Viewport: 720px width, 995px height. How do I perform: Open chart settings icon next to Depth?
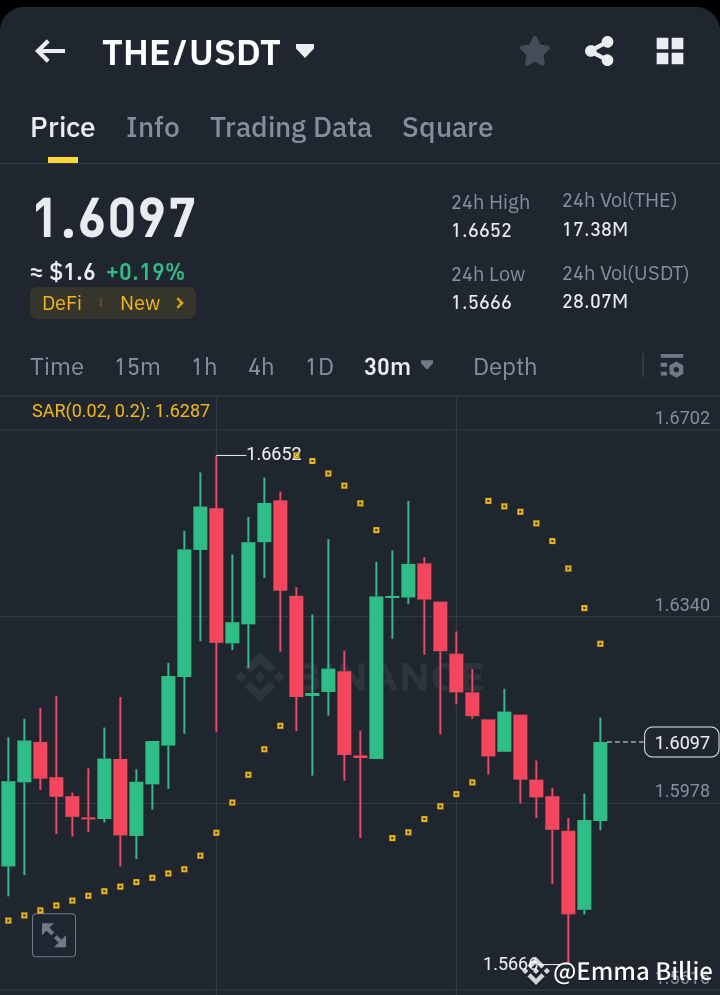pyautogui.click(x=672, y=366)
